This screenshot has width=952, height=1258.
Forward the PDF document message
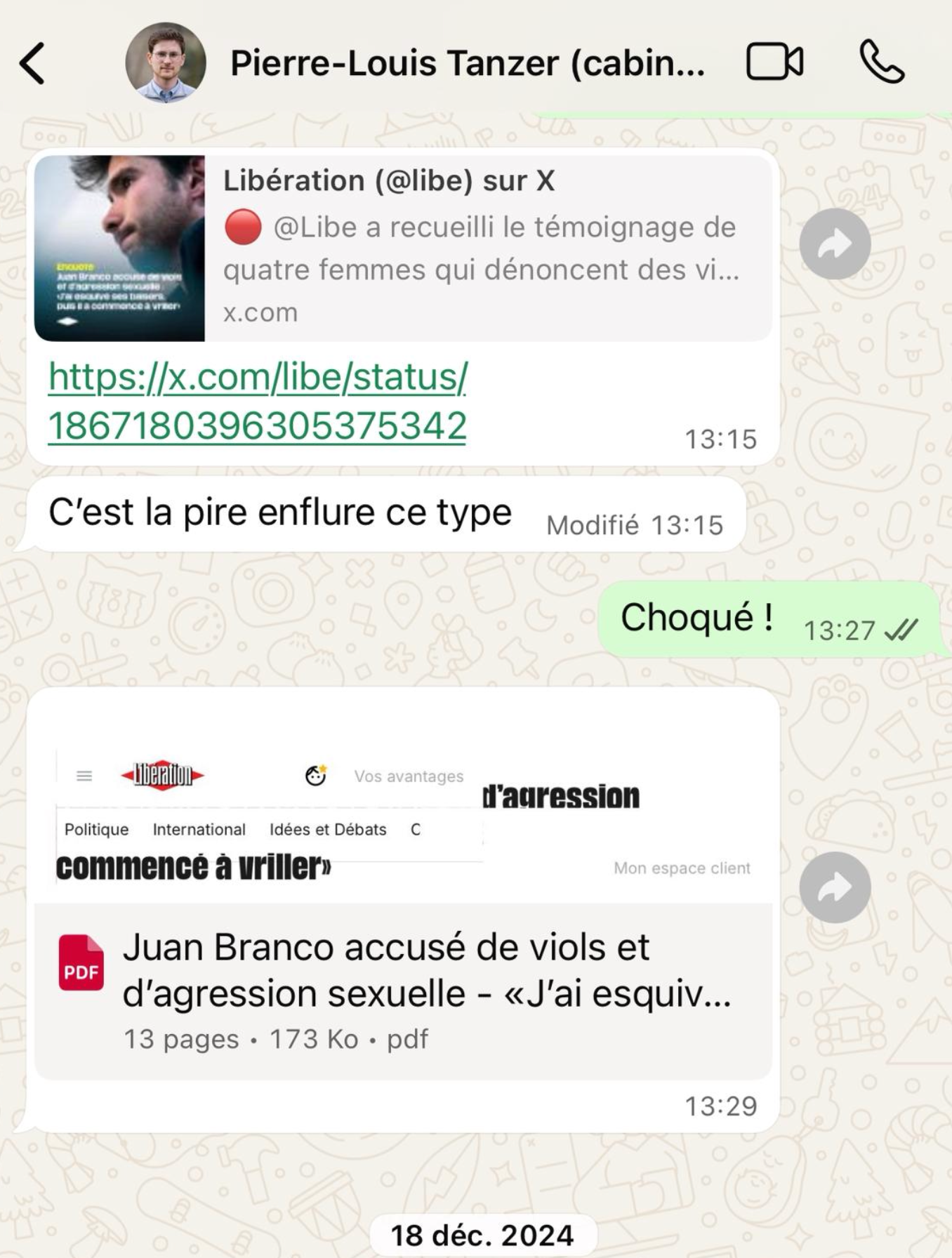tap(835, 887)
